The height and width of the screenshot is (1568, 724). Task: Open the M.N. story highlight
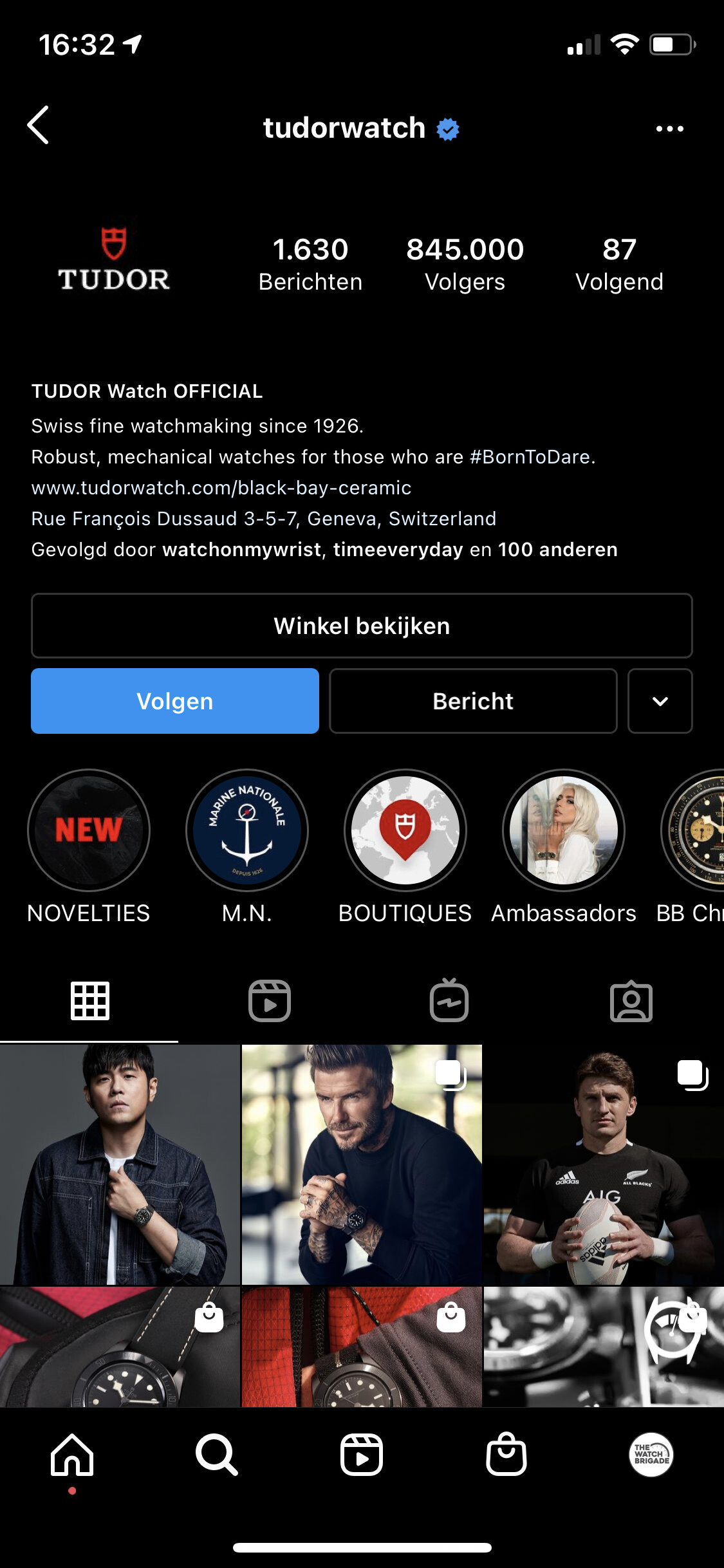247,830
